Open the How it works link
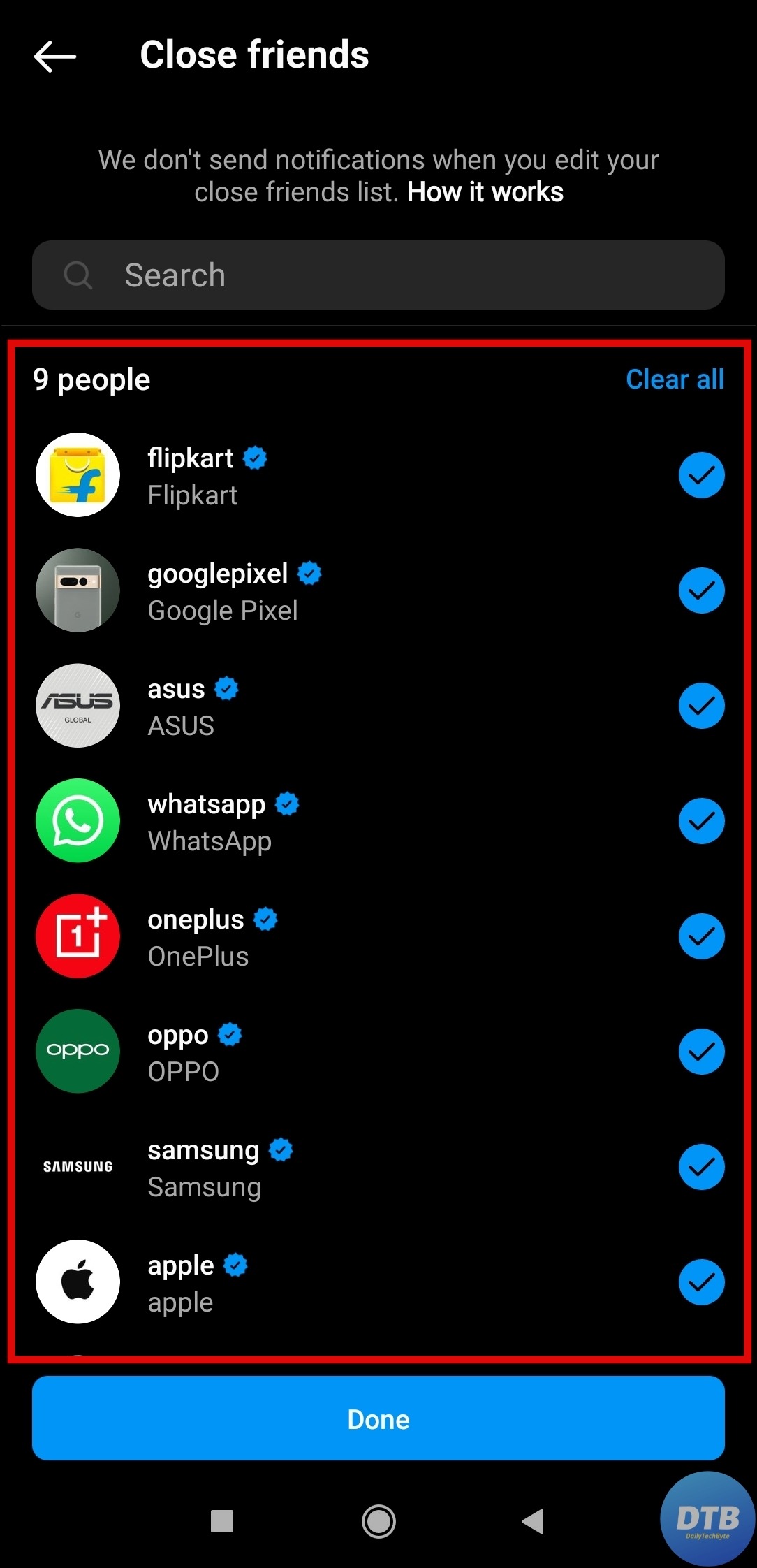 coord(485,192)
